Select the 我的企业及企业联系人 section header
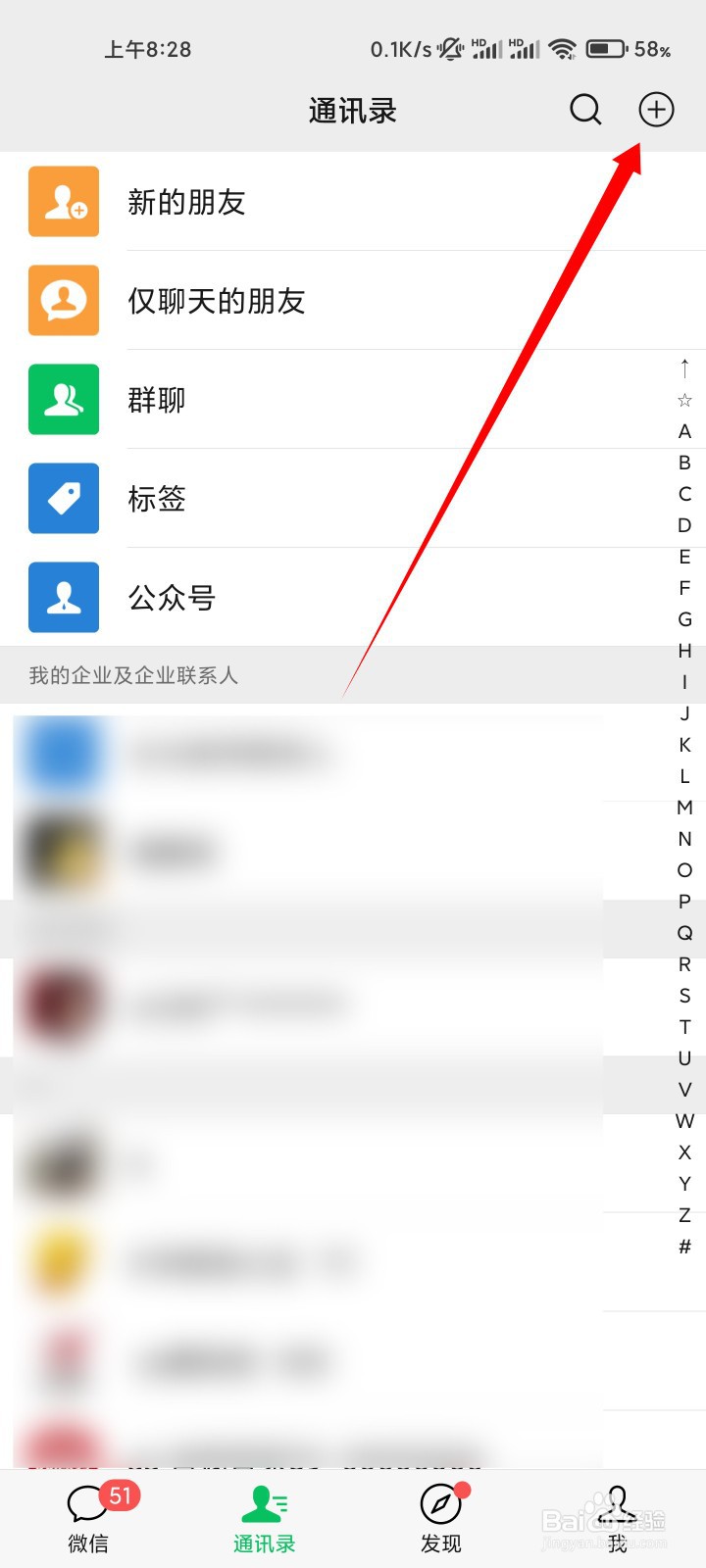 [x=132, y=675]
